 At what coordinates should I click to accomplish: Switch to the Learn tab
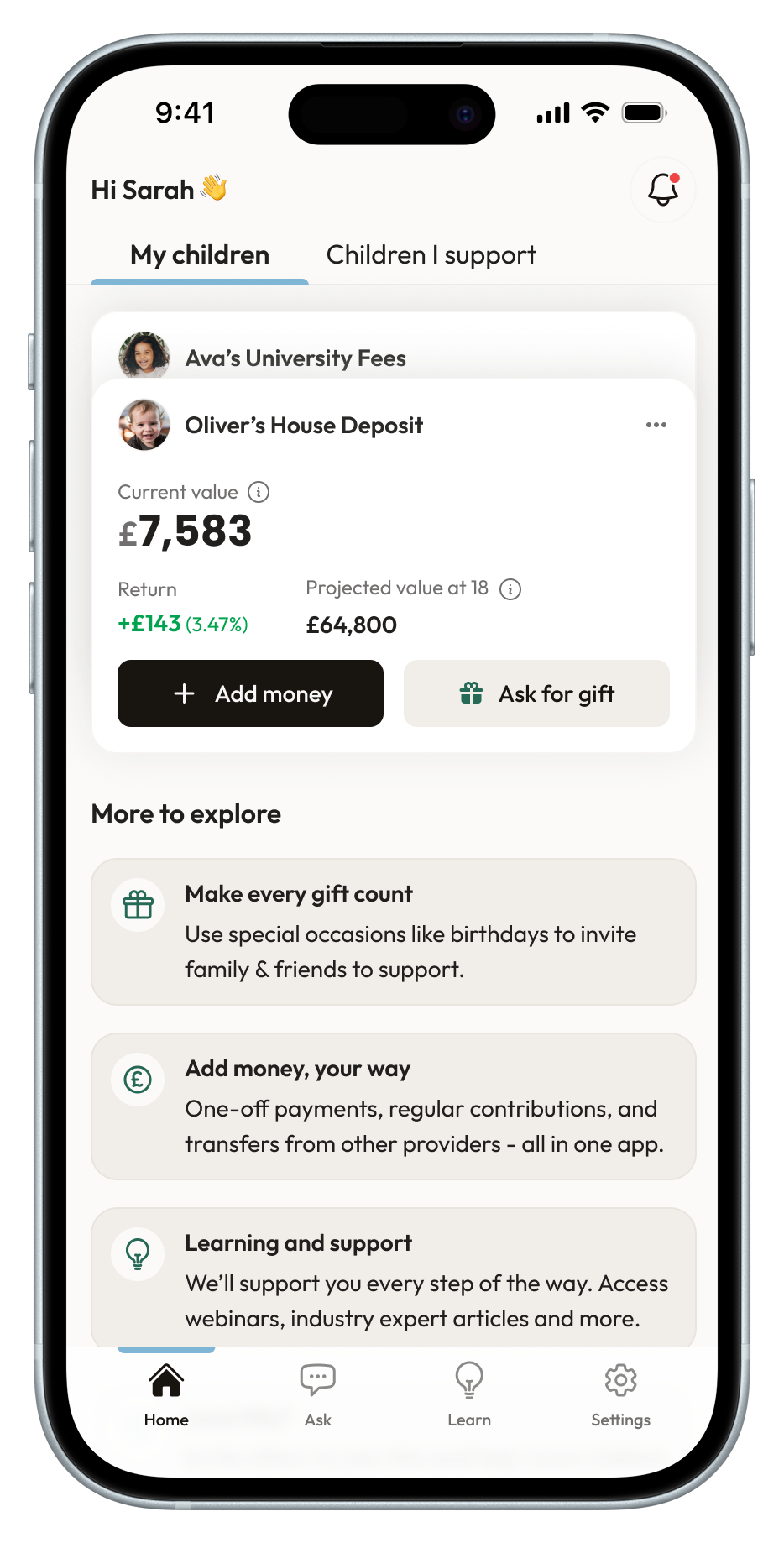pyautogui.click(x=469, y=1394)
